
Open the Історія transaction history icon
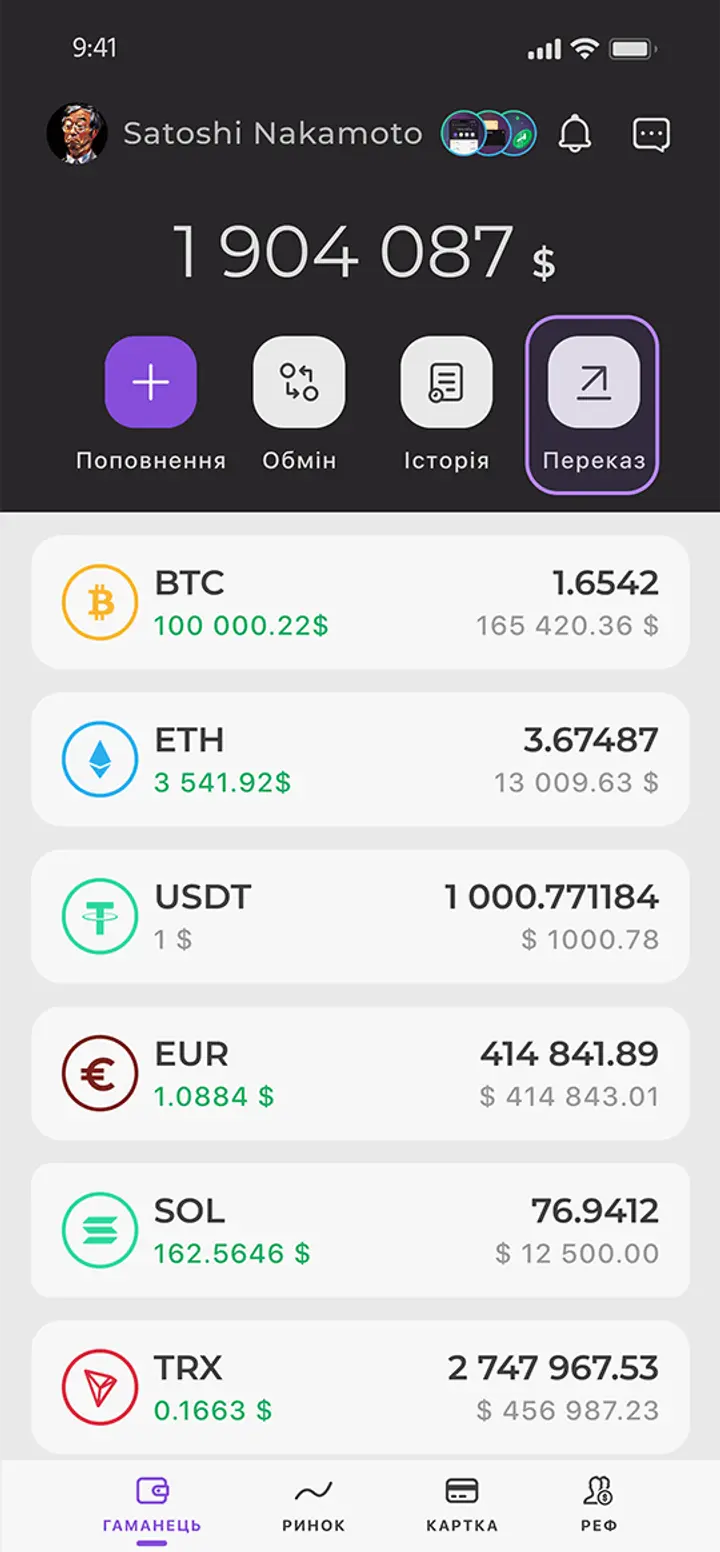point(445,381)
